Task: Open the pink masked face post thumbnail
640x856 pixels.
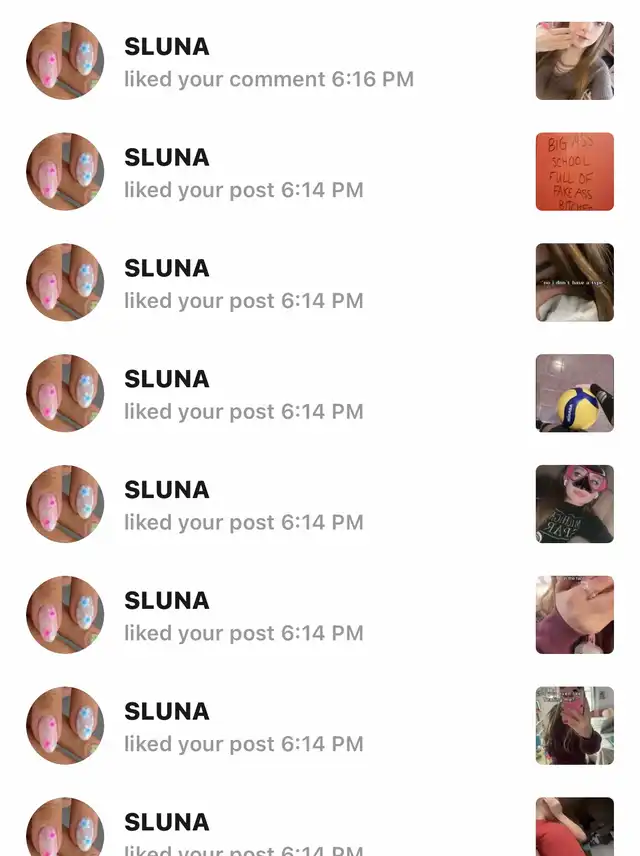Action: click(574, 504)
